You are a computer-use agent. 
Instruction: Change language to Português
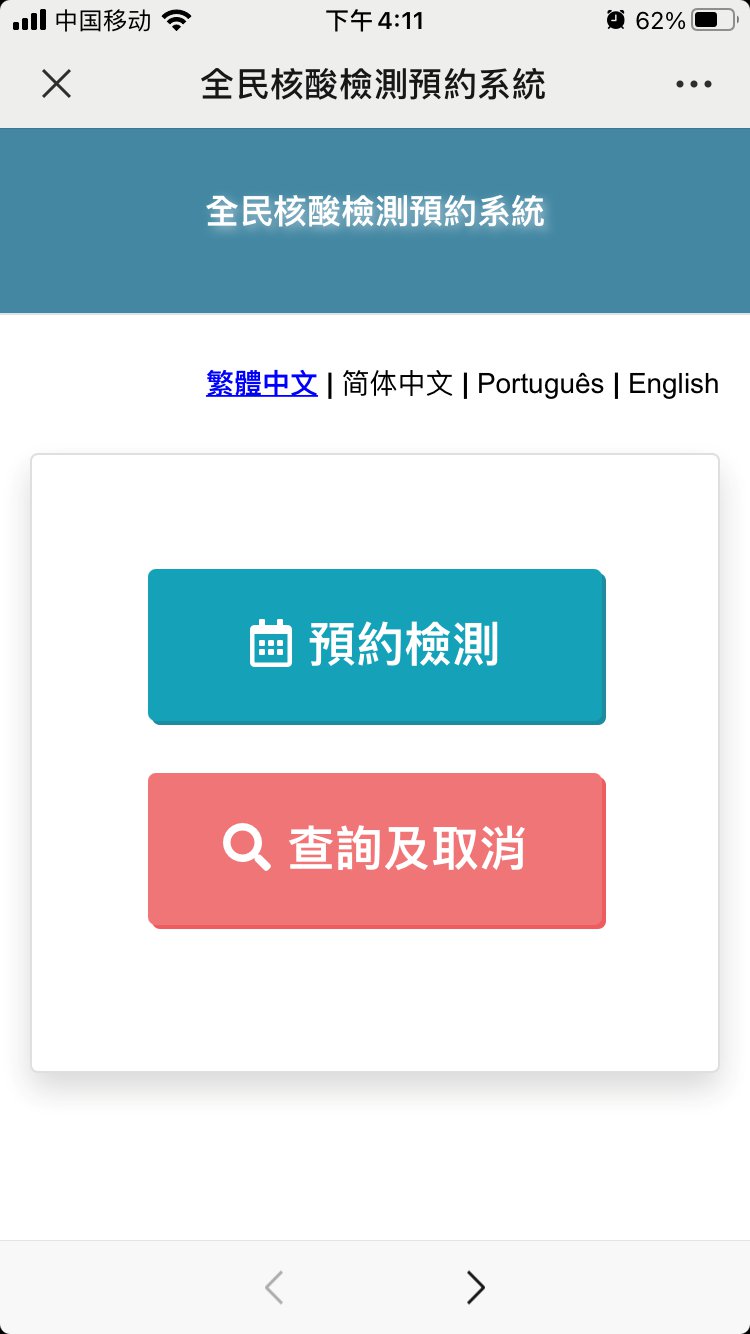(540, 383)
